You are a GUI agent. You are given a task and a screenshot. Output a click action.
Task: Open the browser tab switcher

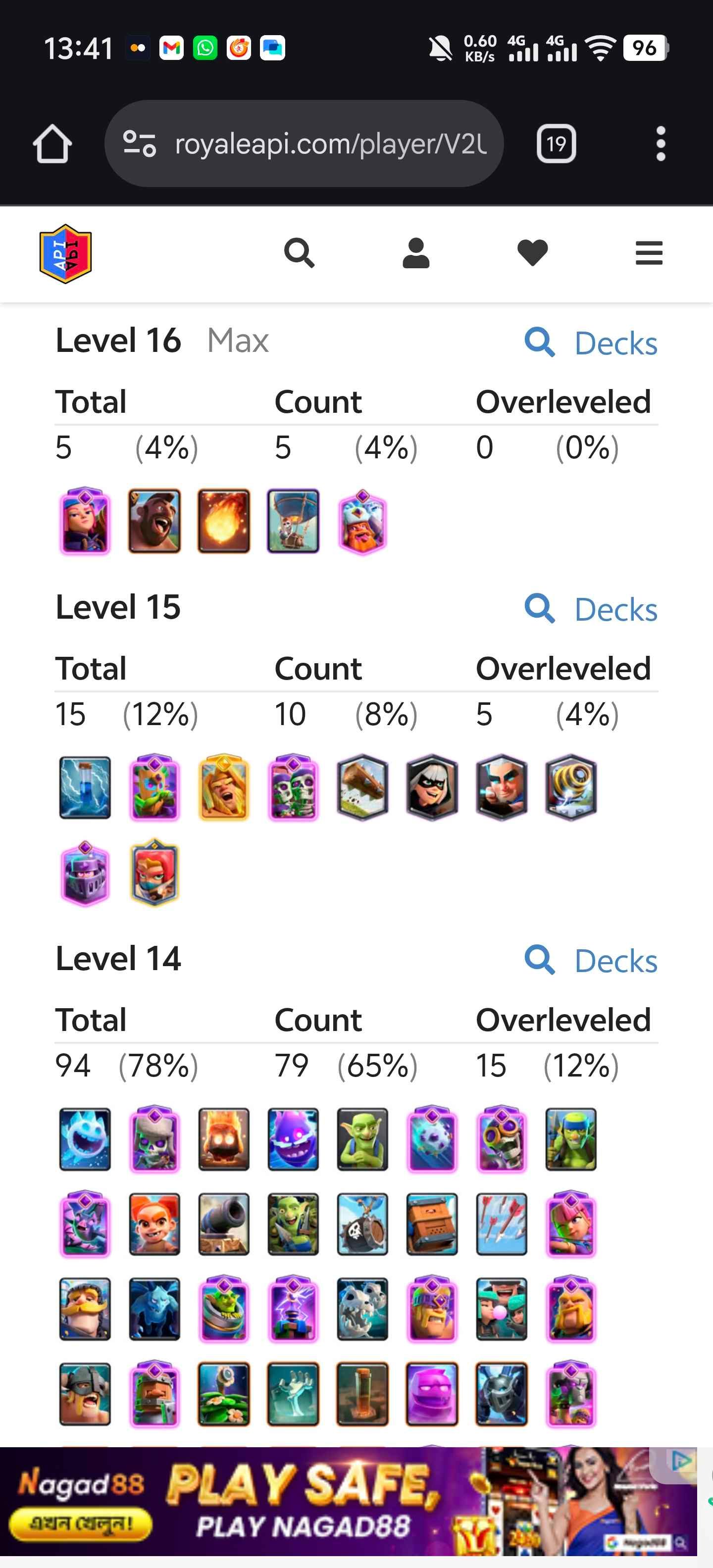click(x=556, y=144)
